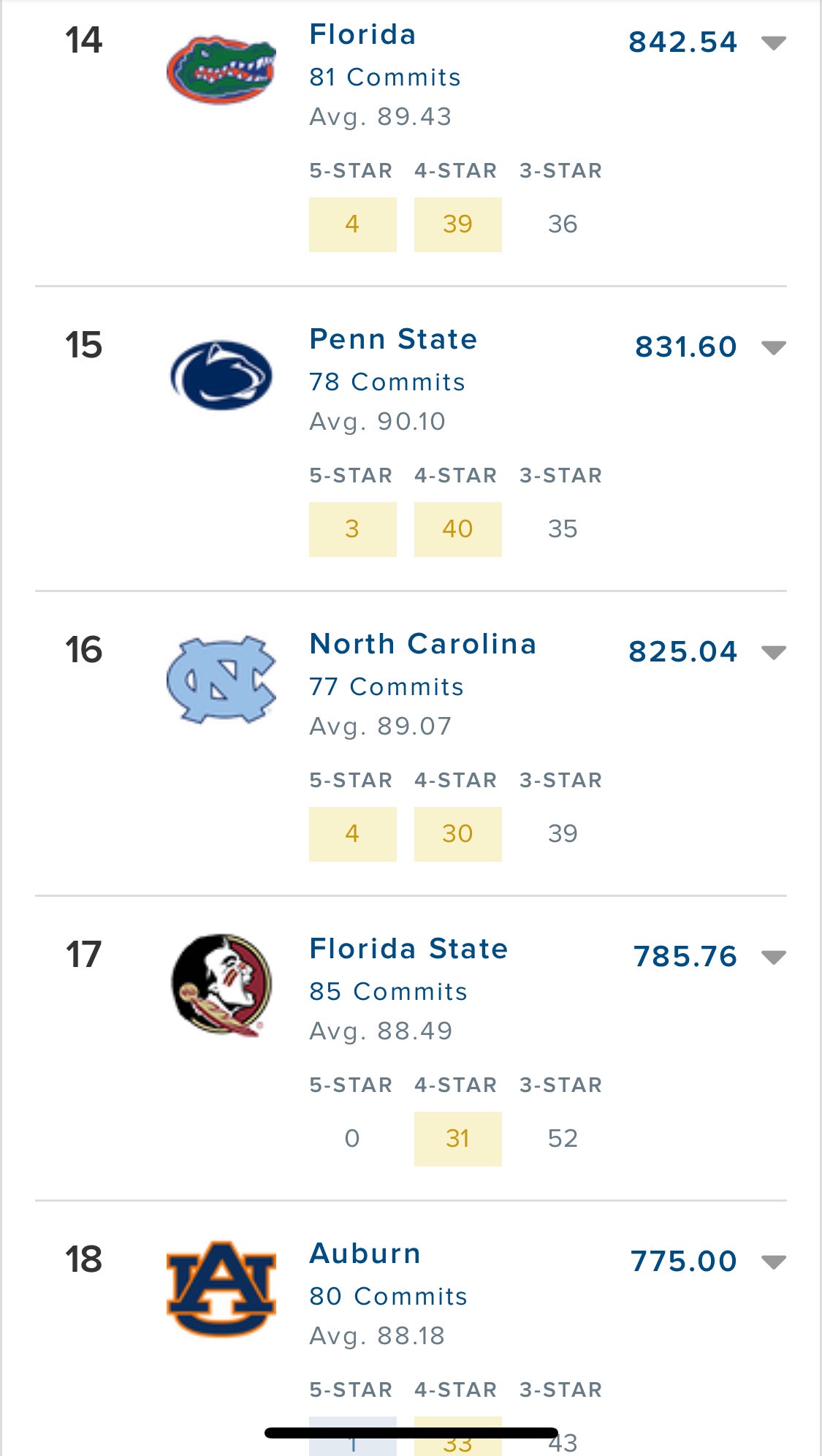
Task: Toggle Florida's highlighted 4-star count cell
Action: 457,224
